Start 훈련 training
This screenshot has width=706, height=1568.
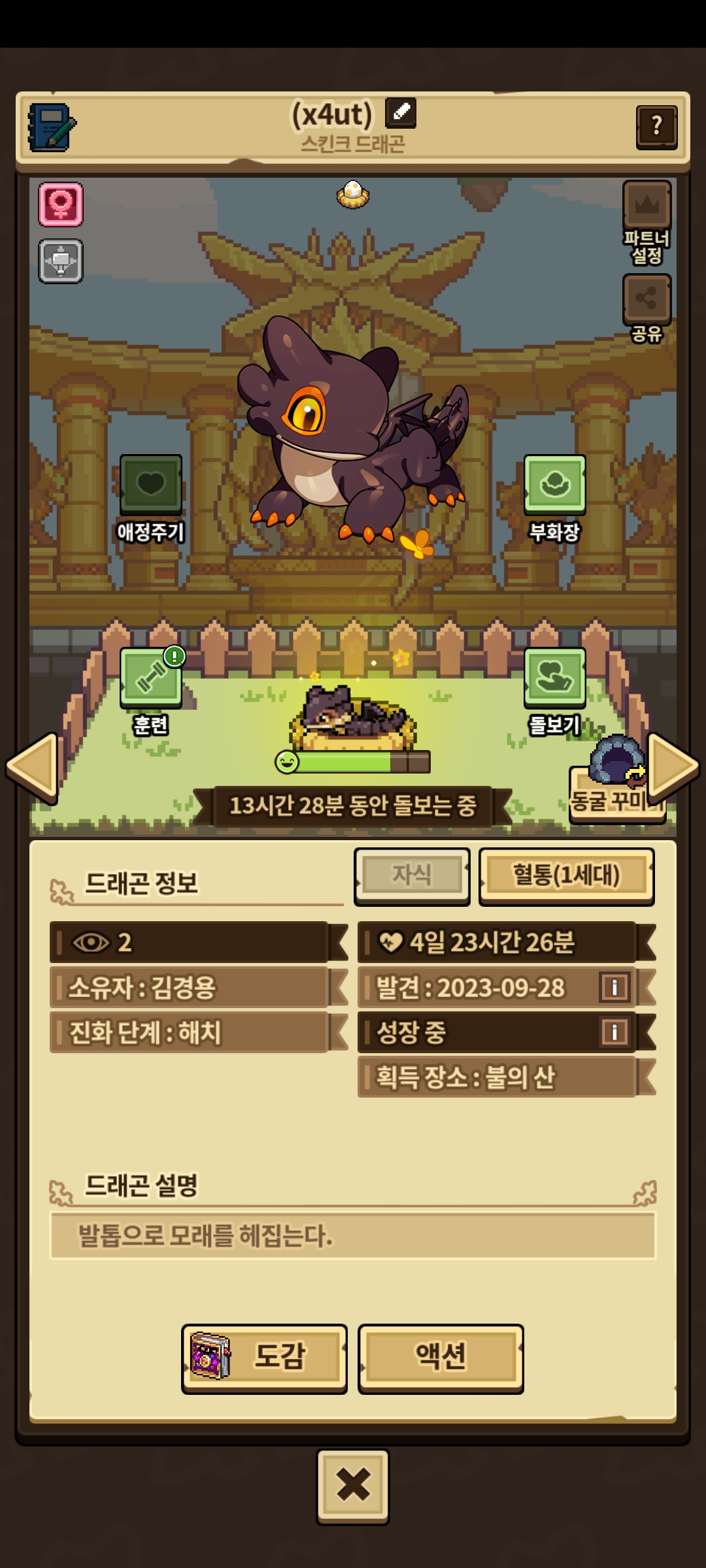point(151,691)
